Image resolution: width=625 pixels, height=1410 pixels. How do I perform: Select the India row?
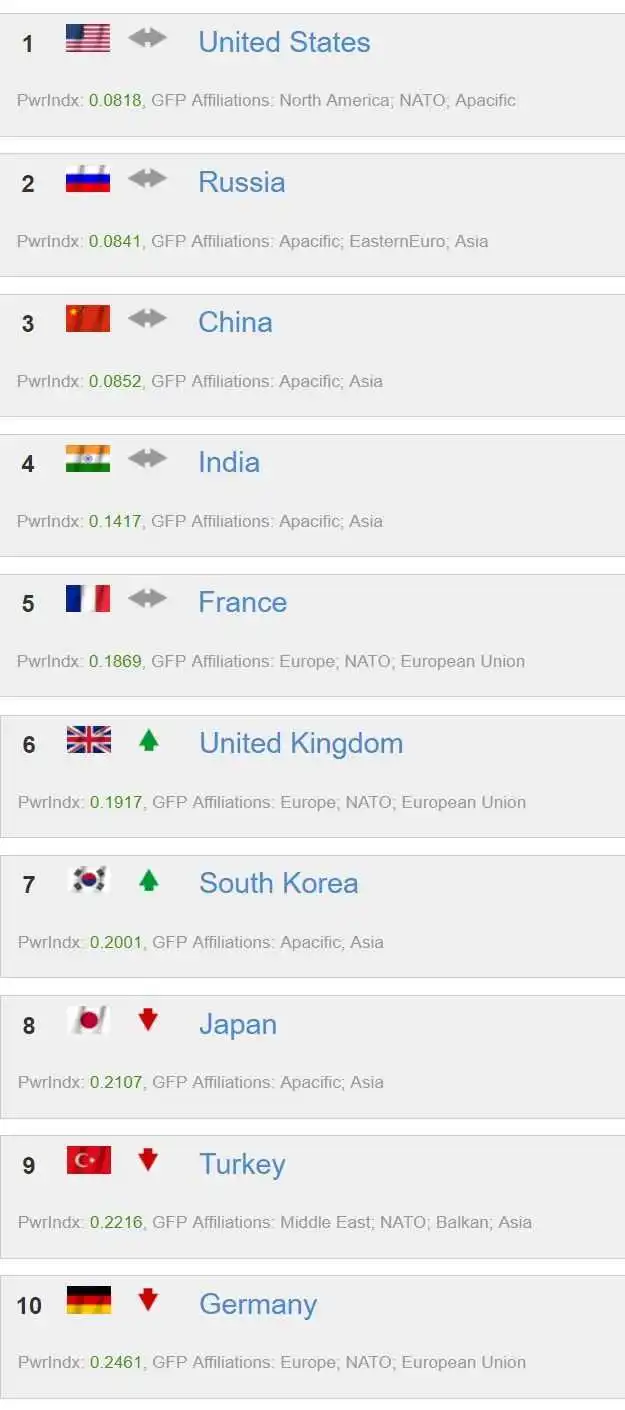pyautogui.click(x=229, y=462)
